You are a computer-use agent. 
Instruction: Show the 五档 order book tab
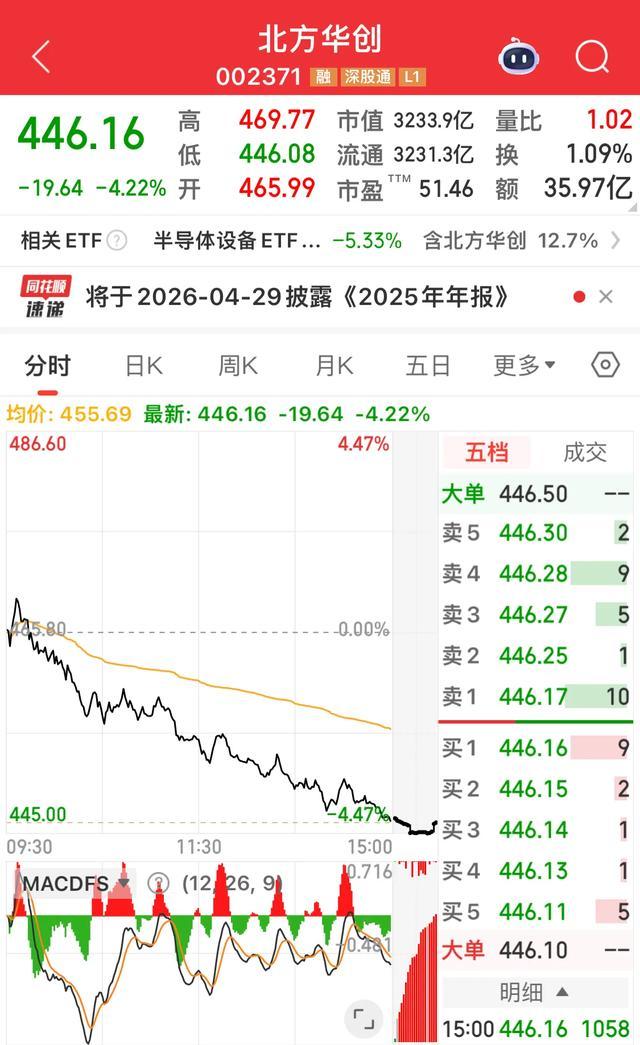pos(487,453)
